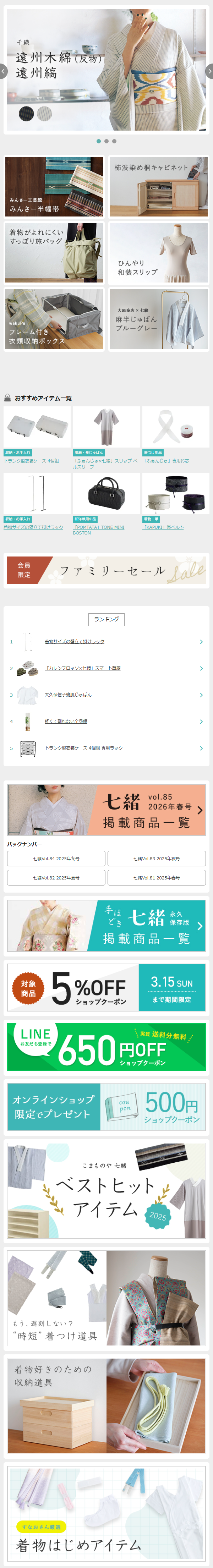213x1568 pixels.
Task: Open ranking item 着物サイズの壁立て掛けラック
Action: pos(74,642)
